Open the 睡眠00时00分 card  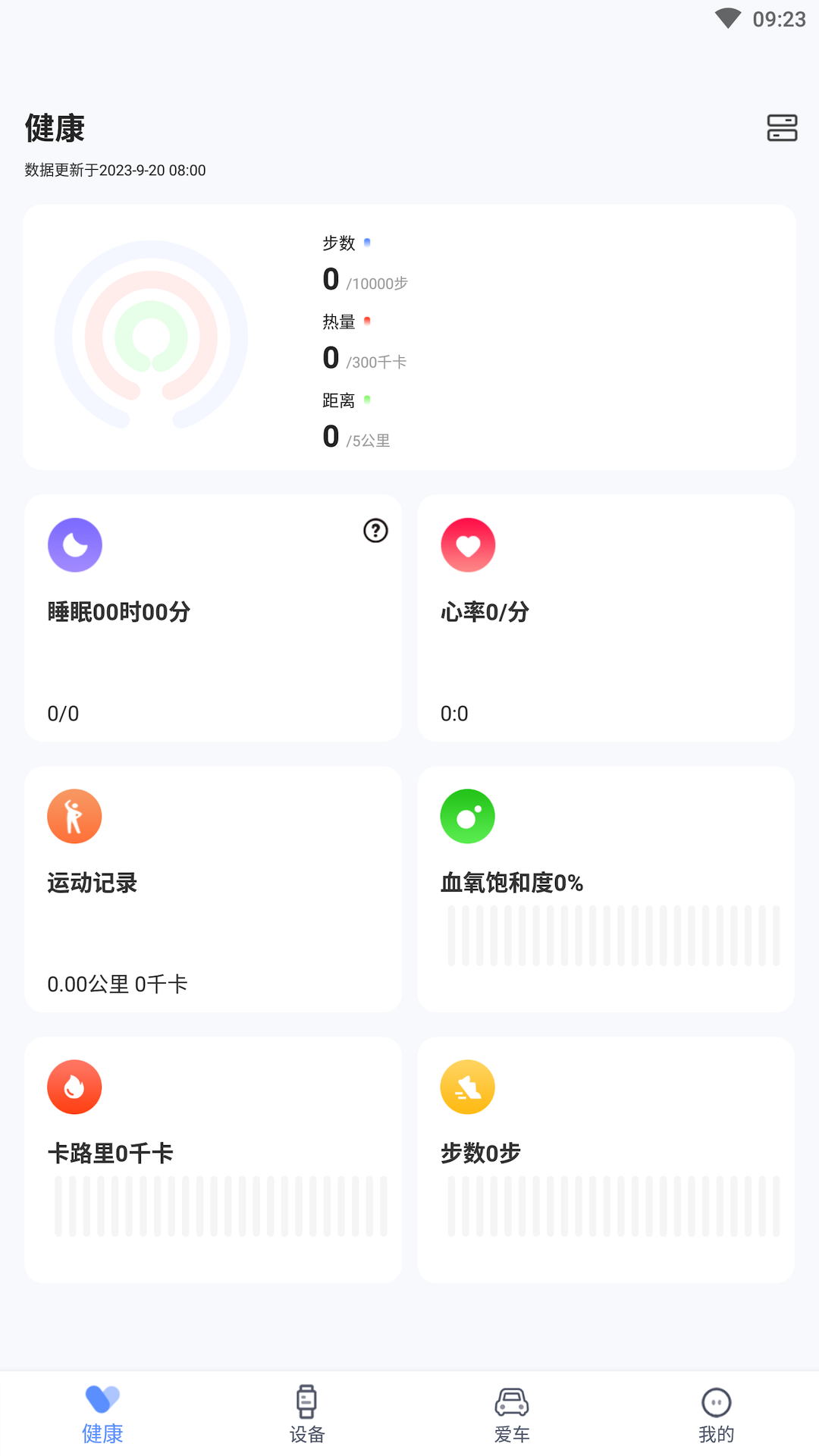(x=213, y=617)
